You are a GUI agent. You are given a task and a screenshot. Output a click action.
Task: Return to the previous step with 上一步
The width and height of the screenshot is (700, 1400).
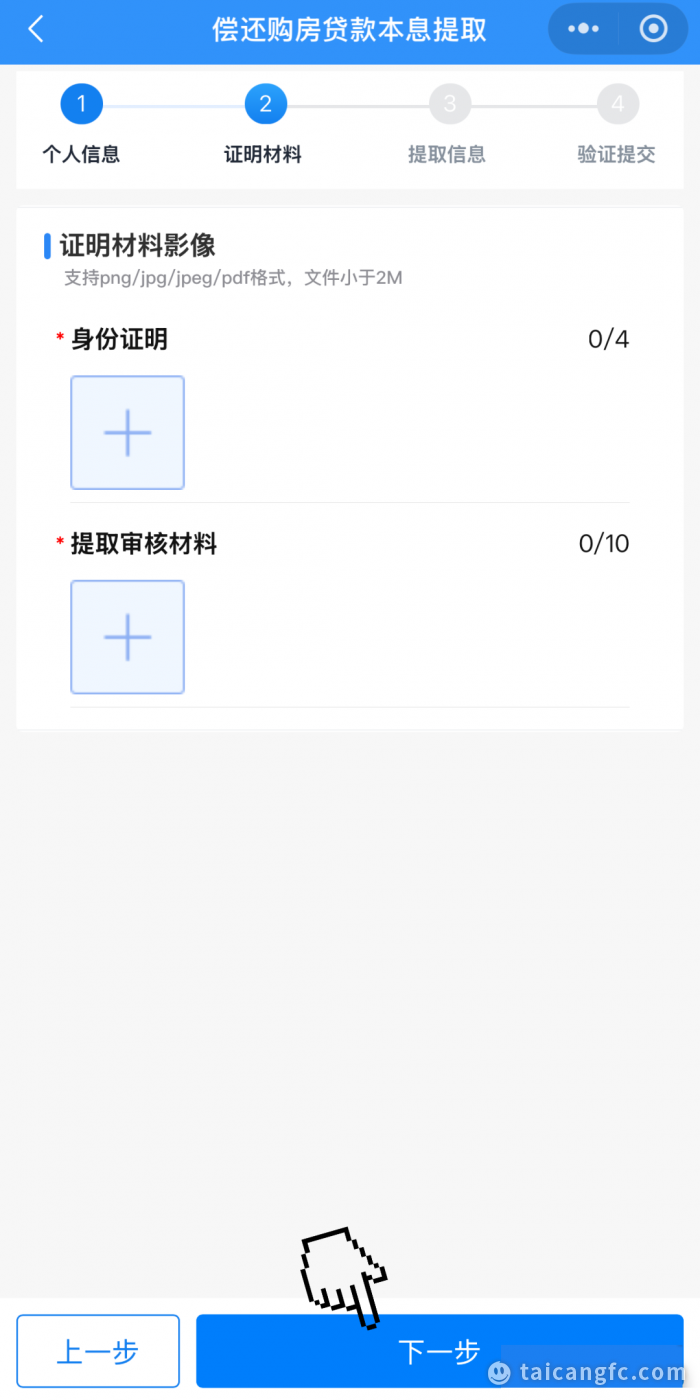[x=98, y=1351]
